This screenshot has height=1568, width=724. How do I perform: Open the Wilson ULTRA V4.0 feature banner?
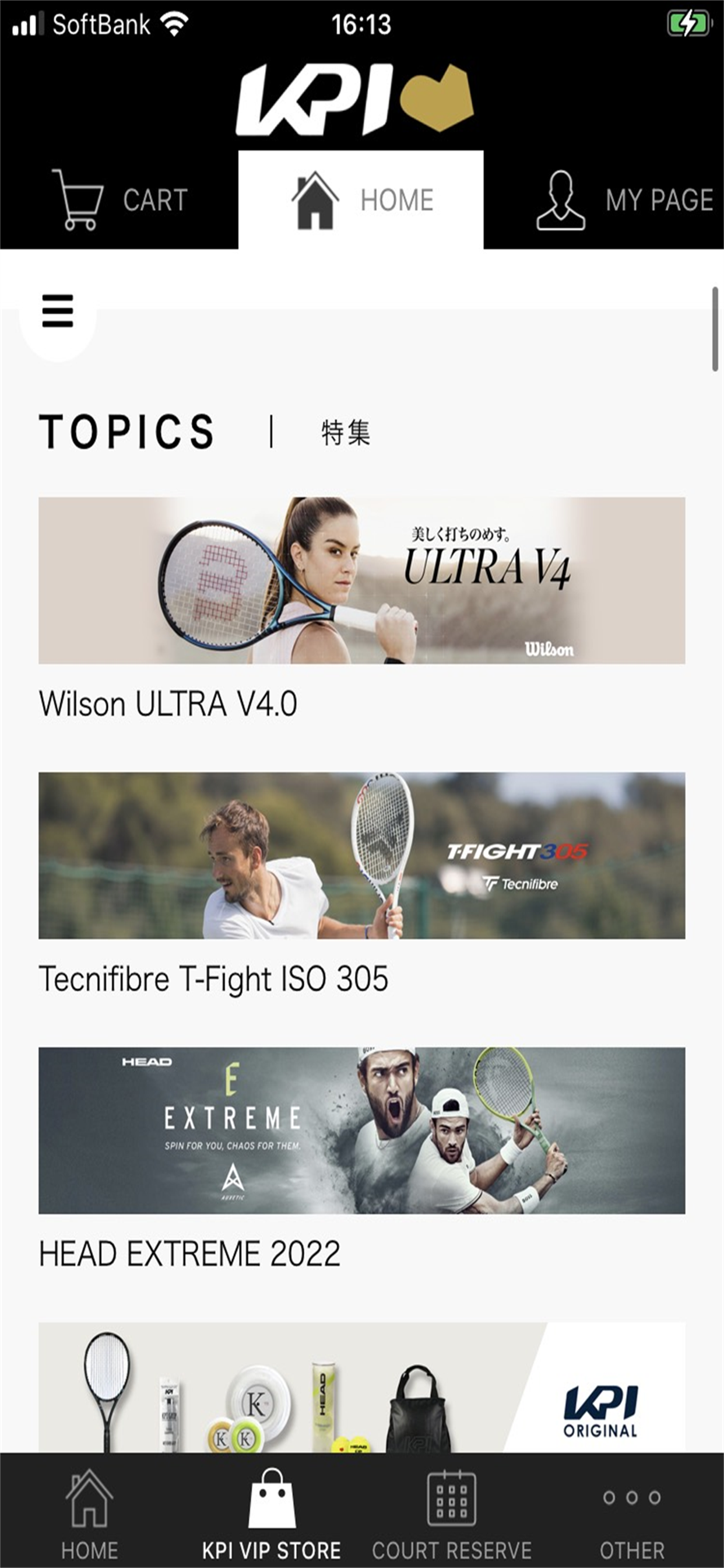[361, 580]
